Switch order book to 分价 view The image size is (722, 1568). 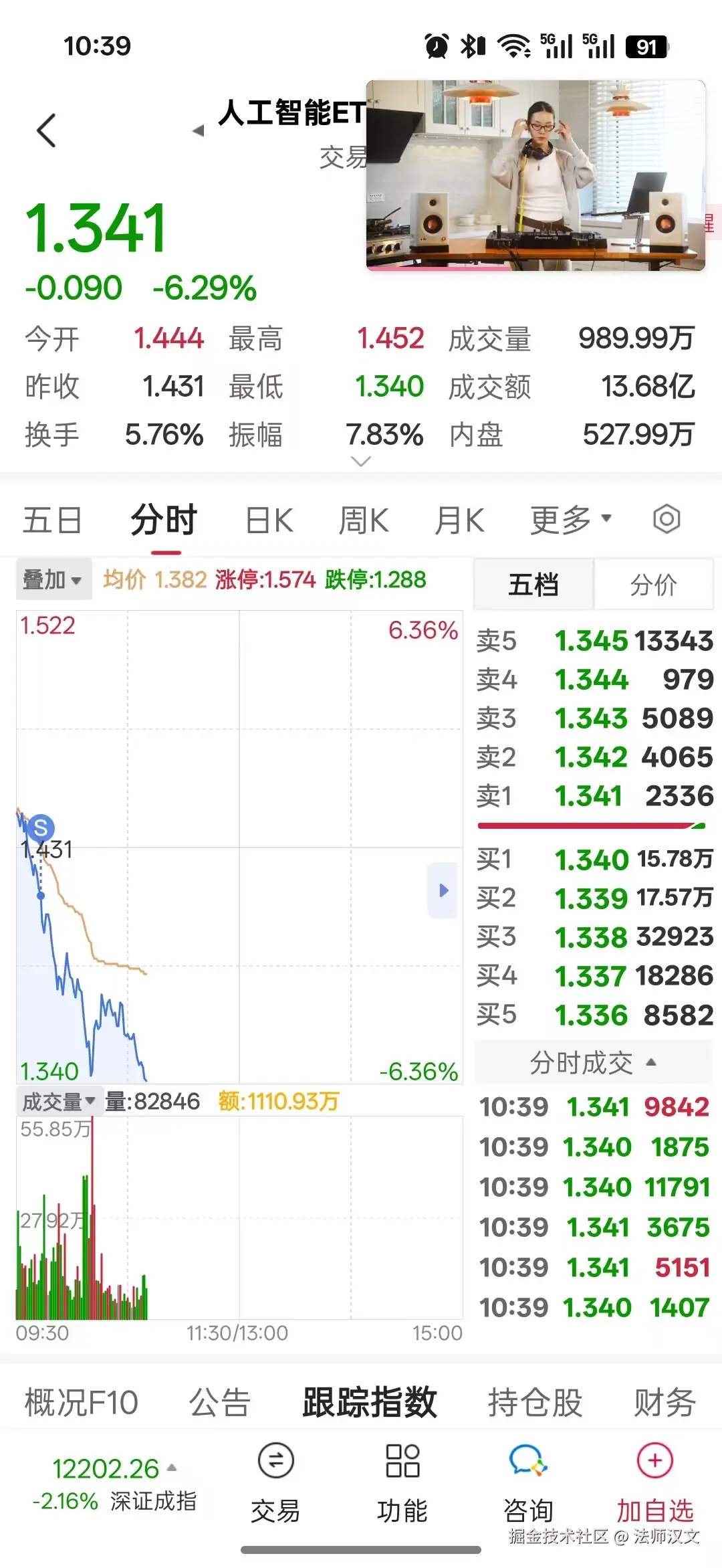pyautogui.click(x=652, y=583)
